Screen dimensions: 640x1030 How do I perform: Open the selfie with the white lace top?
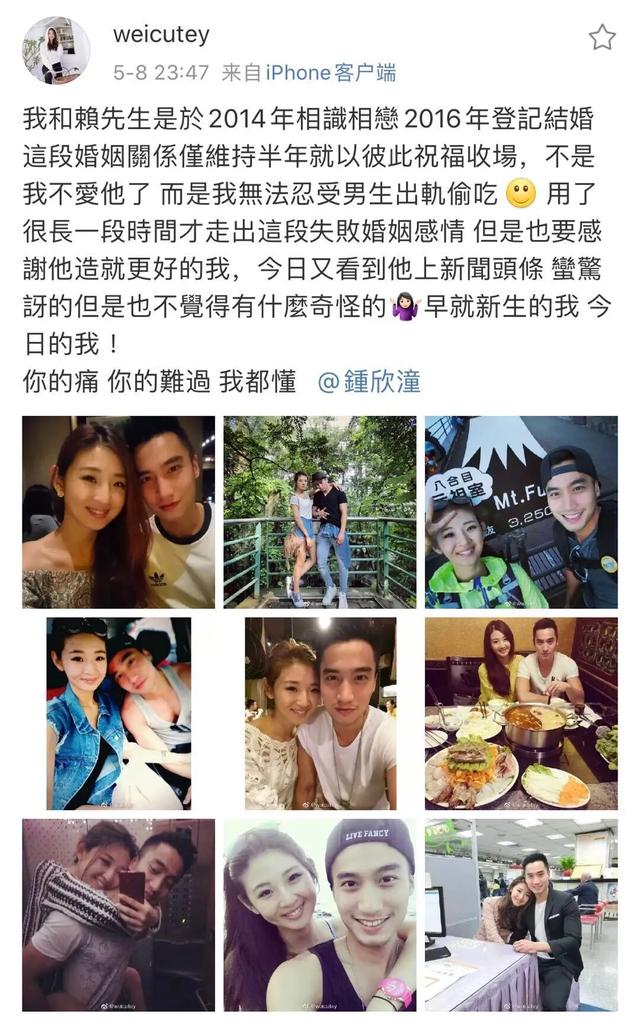coord(320,713)
